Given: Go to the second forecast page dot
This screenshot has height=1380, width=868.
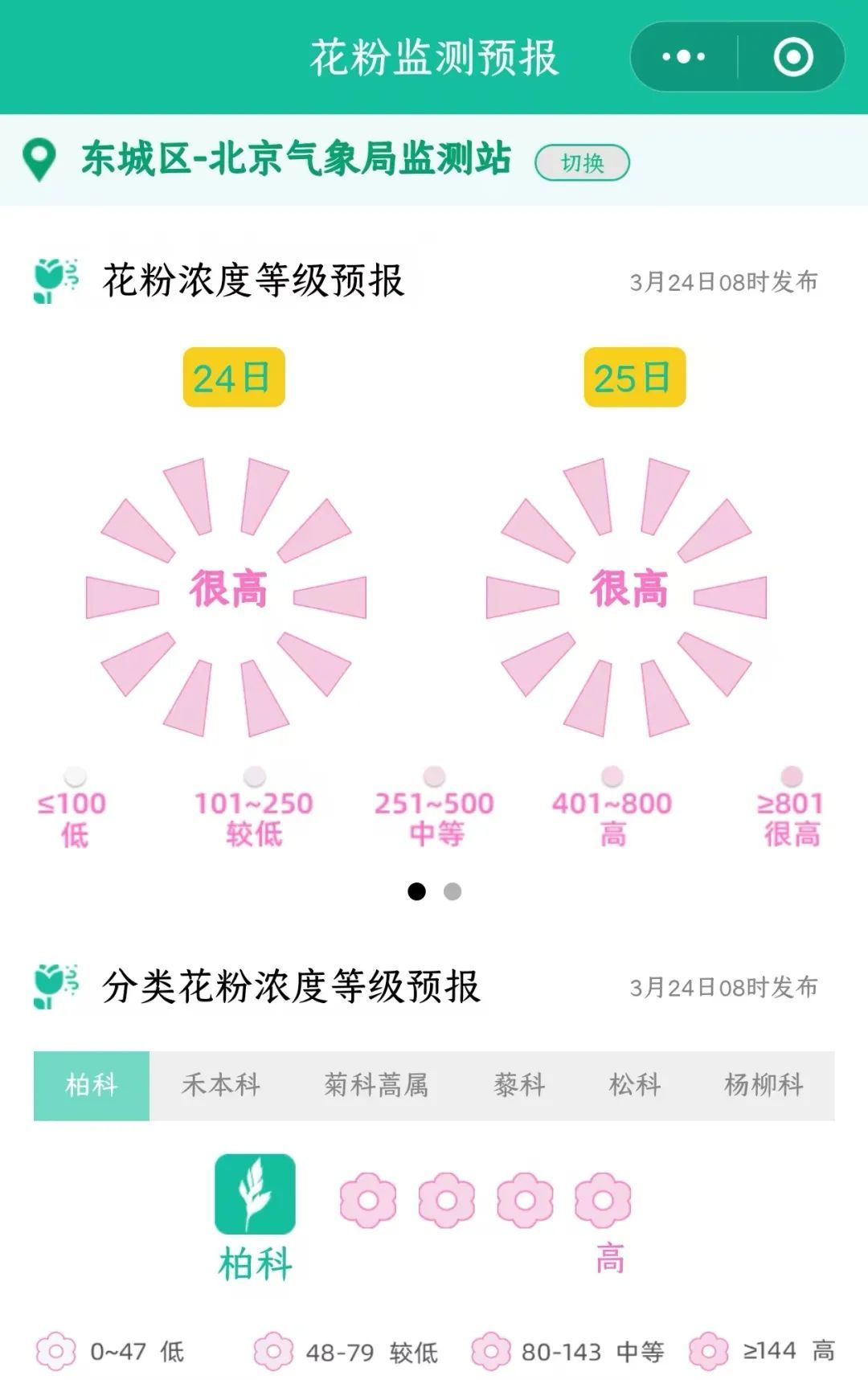Looking at the screenshot, I should point(452,891).
